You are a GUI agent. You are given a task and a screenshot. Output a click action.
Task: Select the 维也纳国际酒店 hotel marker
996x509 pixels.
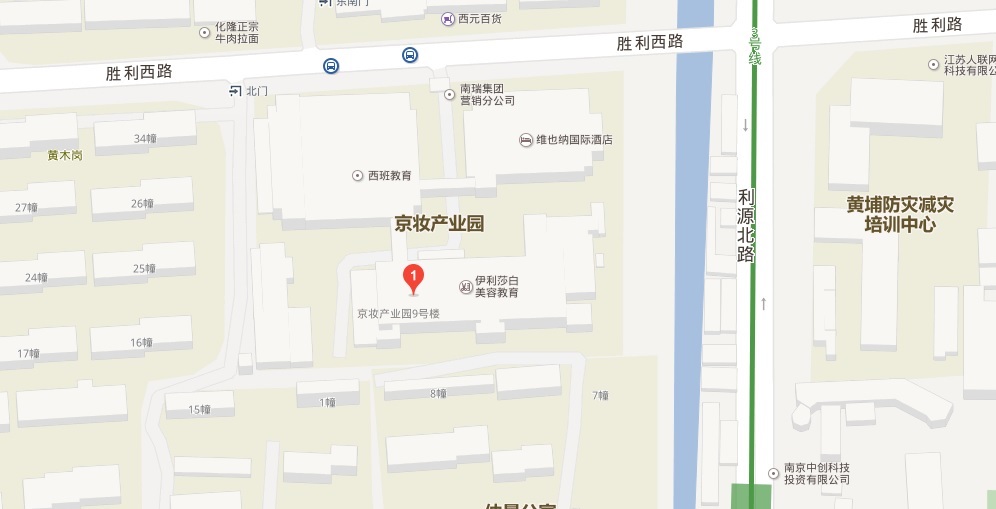pos(527,140)
